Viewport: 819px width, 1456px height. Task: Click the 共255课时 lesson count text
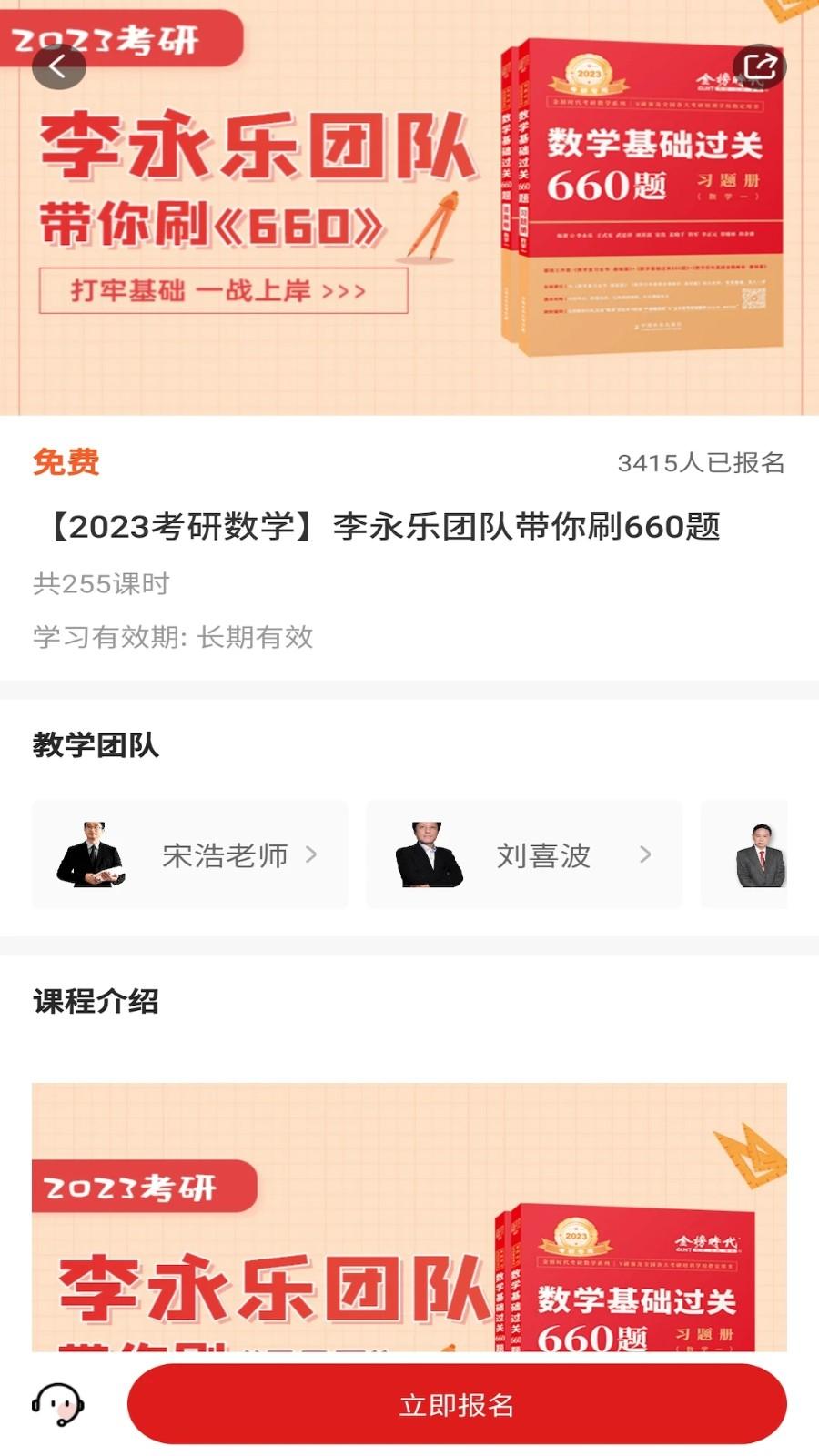point(98,585)
